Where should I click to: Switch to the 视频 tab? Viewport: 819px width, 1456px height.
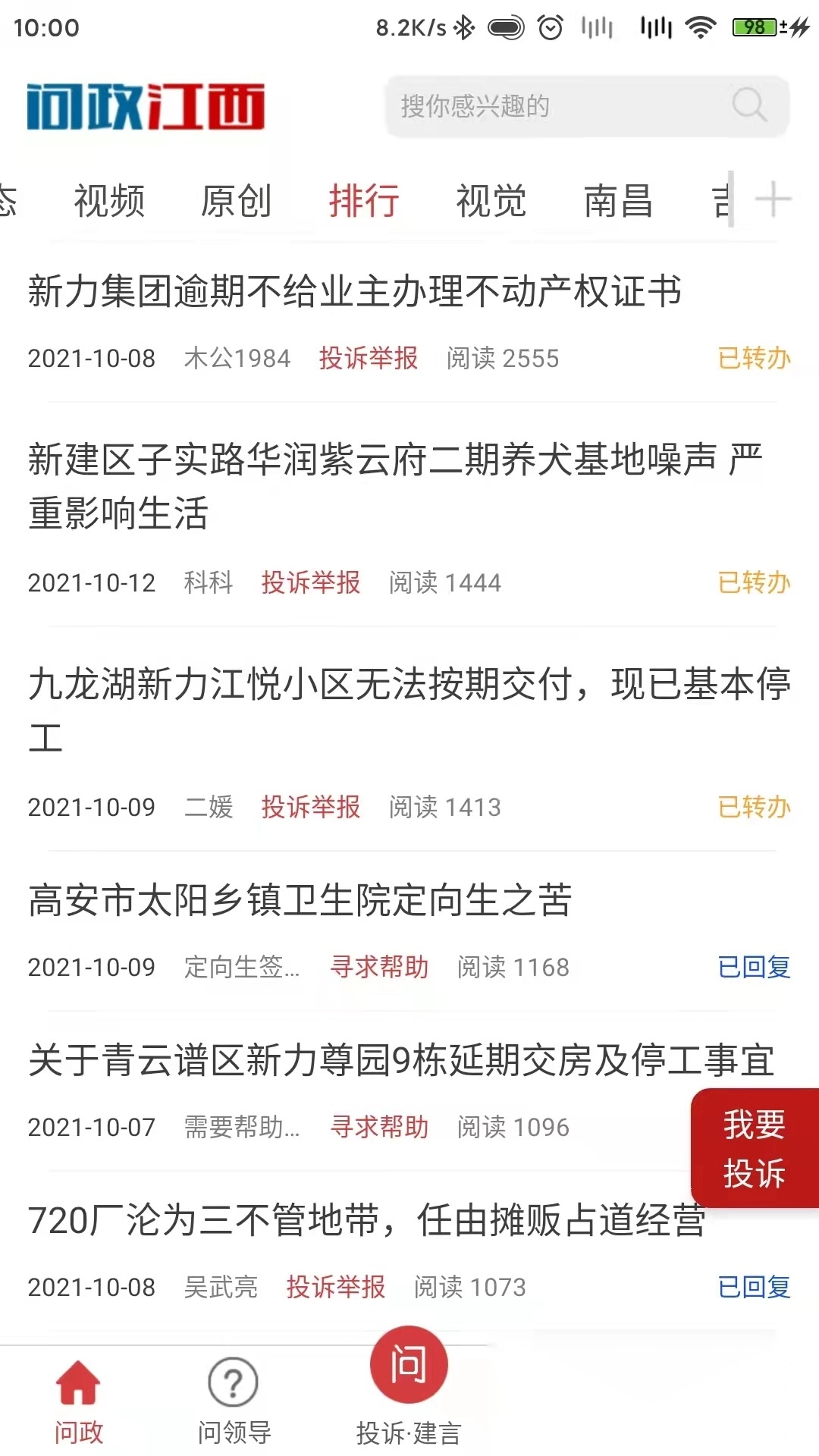(109, 200)
